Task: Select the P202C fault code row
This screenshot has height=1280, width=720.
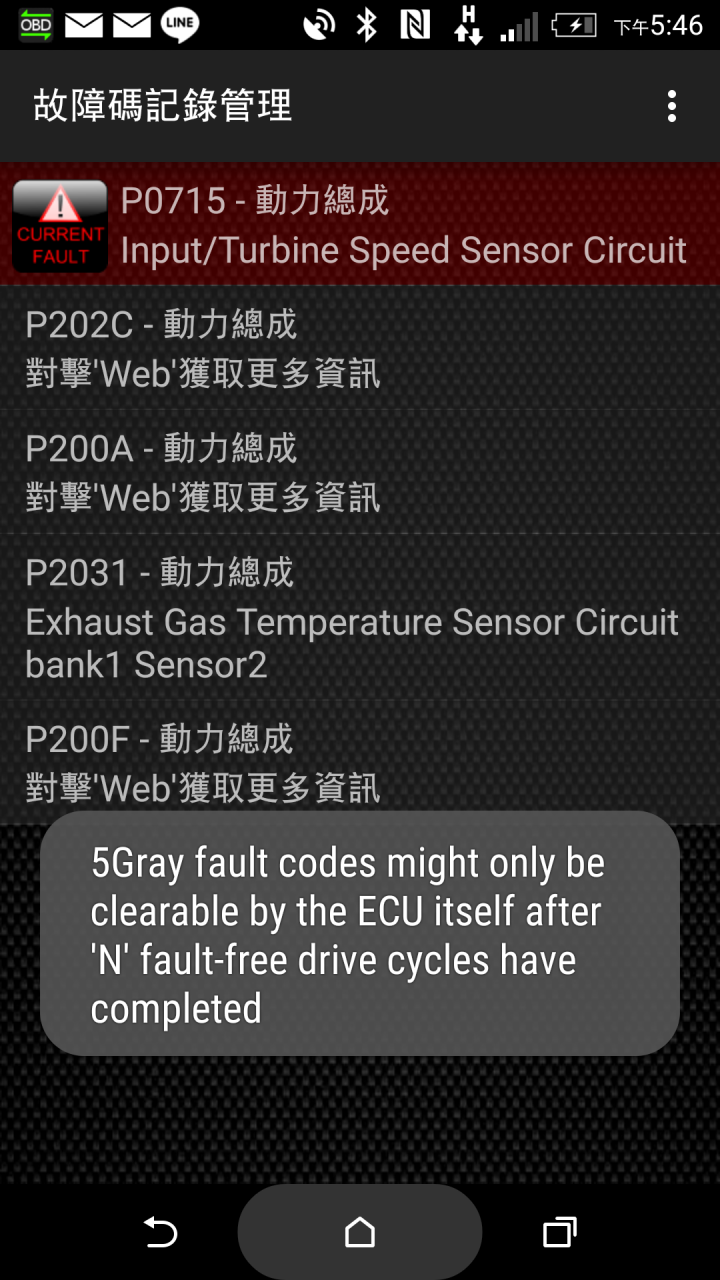Action: click(x=360, y=348)
